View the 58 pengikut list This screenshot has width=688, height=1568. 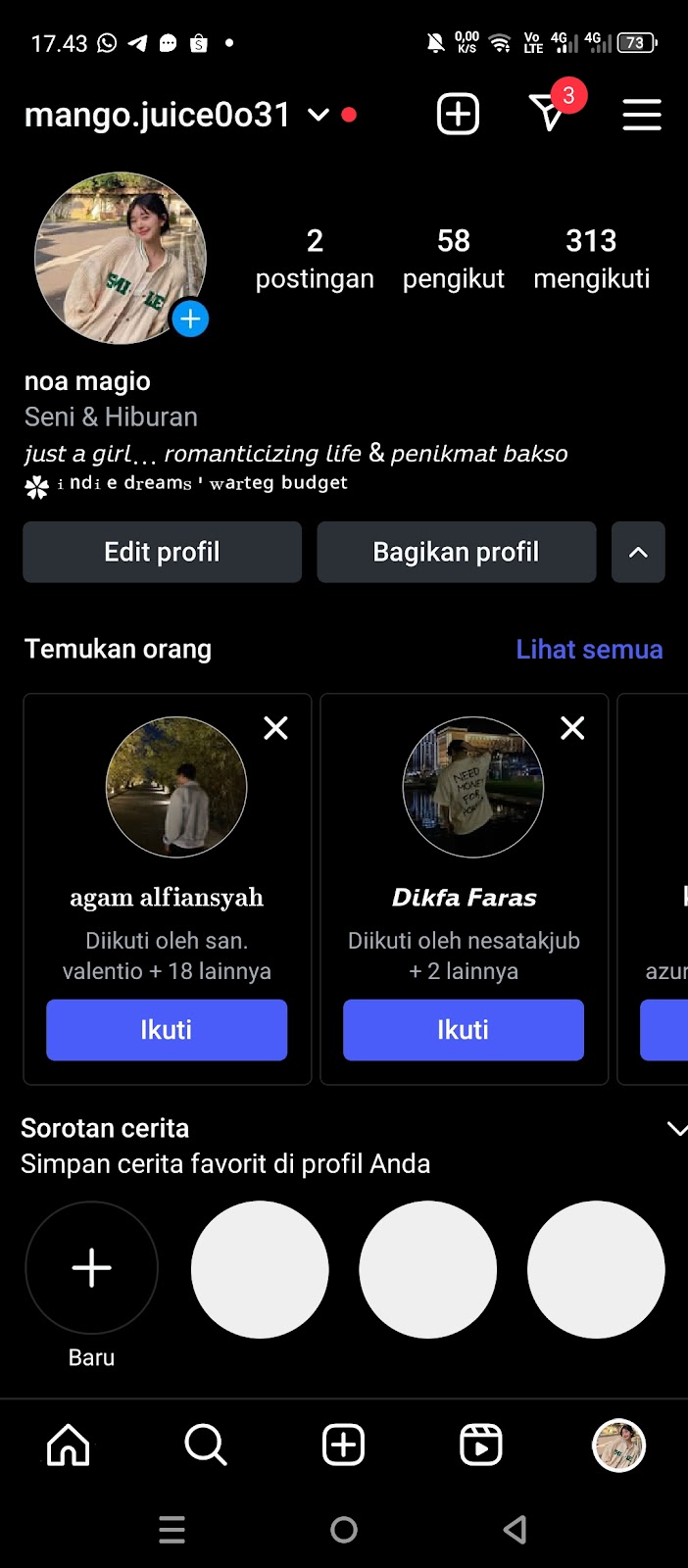[x=453, y=258]
